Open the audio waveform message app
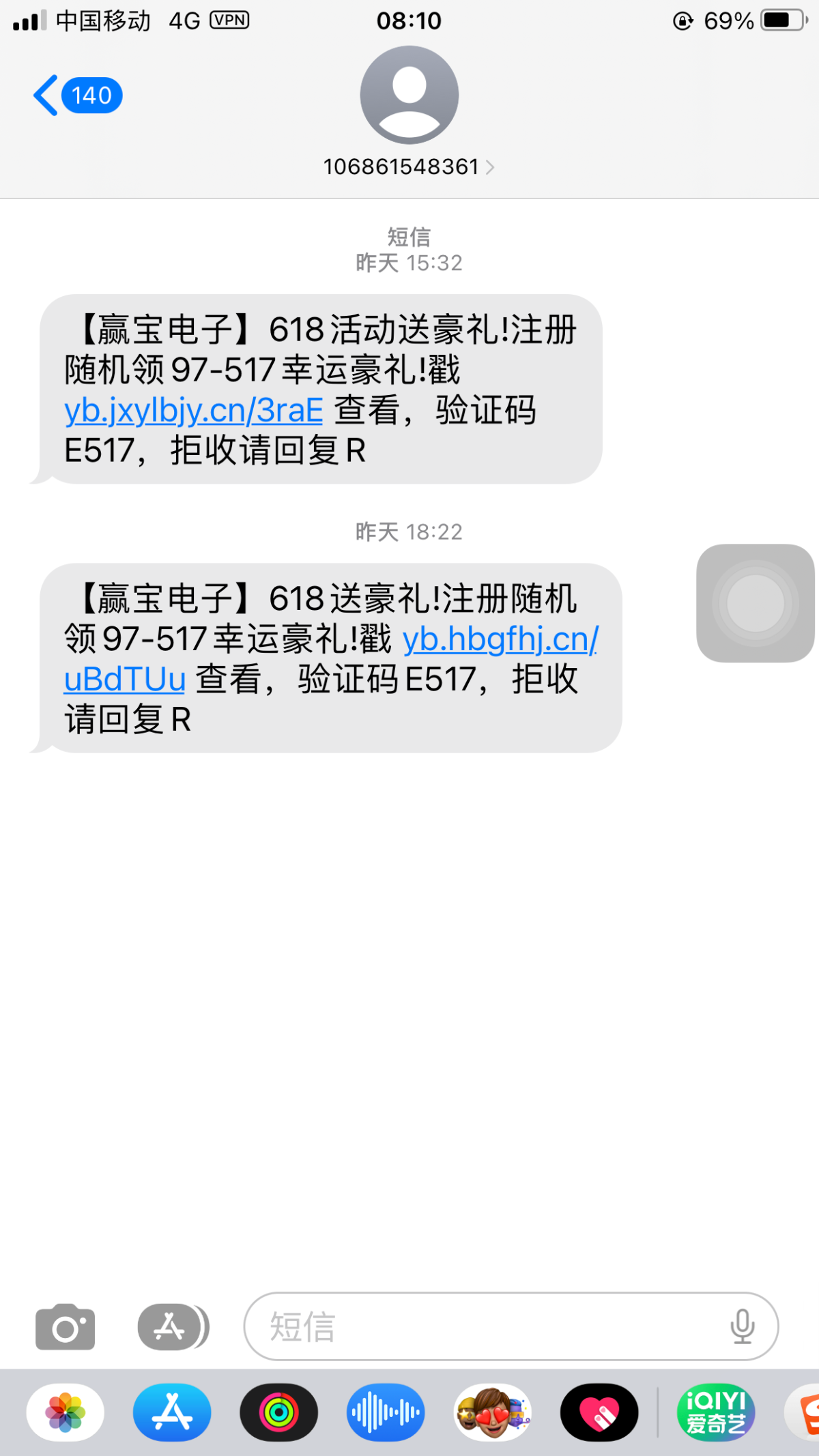This screenshot has width=819, height=1456. point(385,1412)
